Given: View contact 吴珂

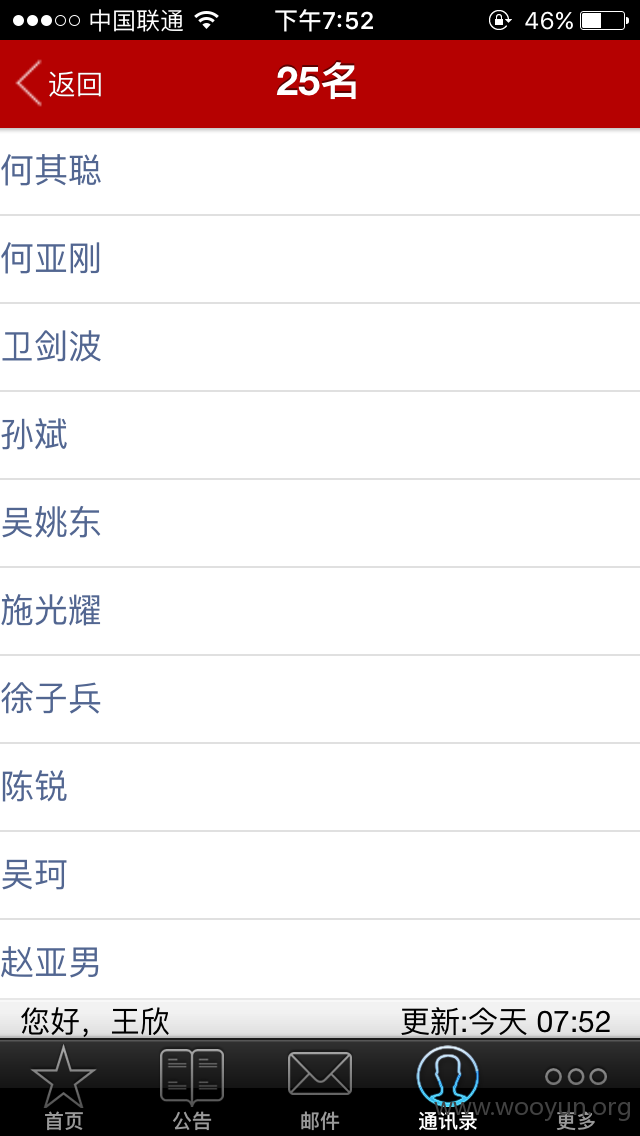Looking at the screenshot, I should point(320,876).
